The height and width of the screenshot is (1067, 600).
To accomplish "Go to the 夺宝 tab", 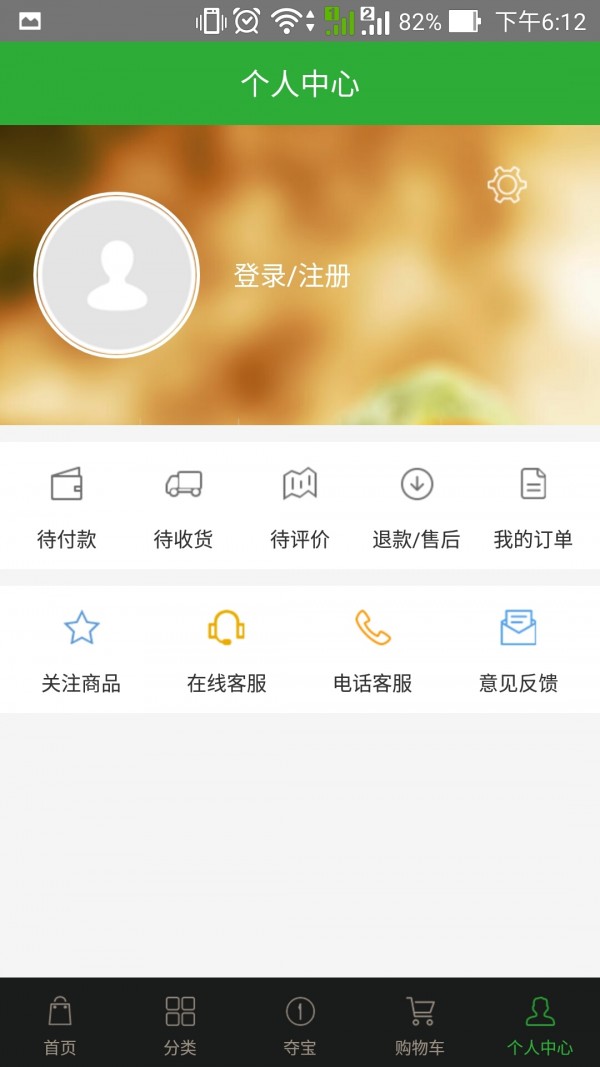I will pos(300,1024).
